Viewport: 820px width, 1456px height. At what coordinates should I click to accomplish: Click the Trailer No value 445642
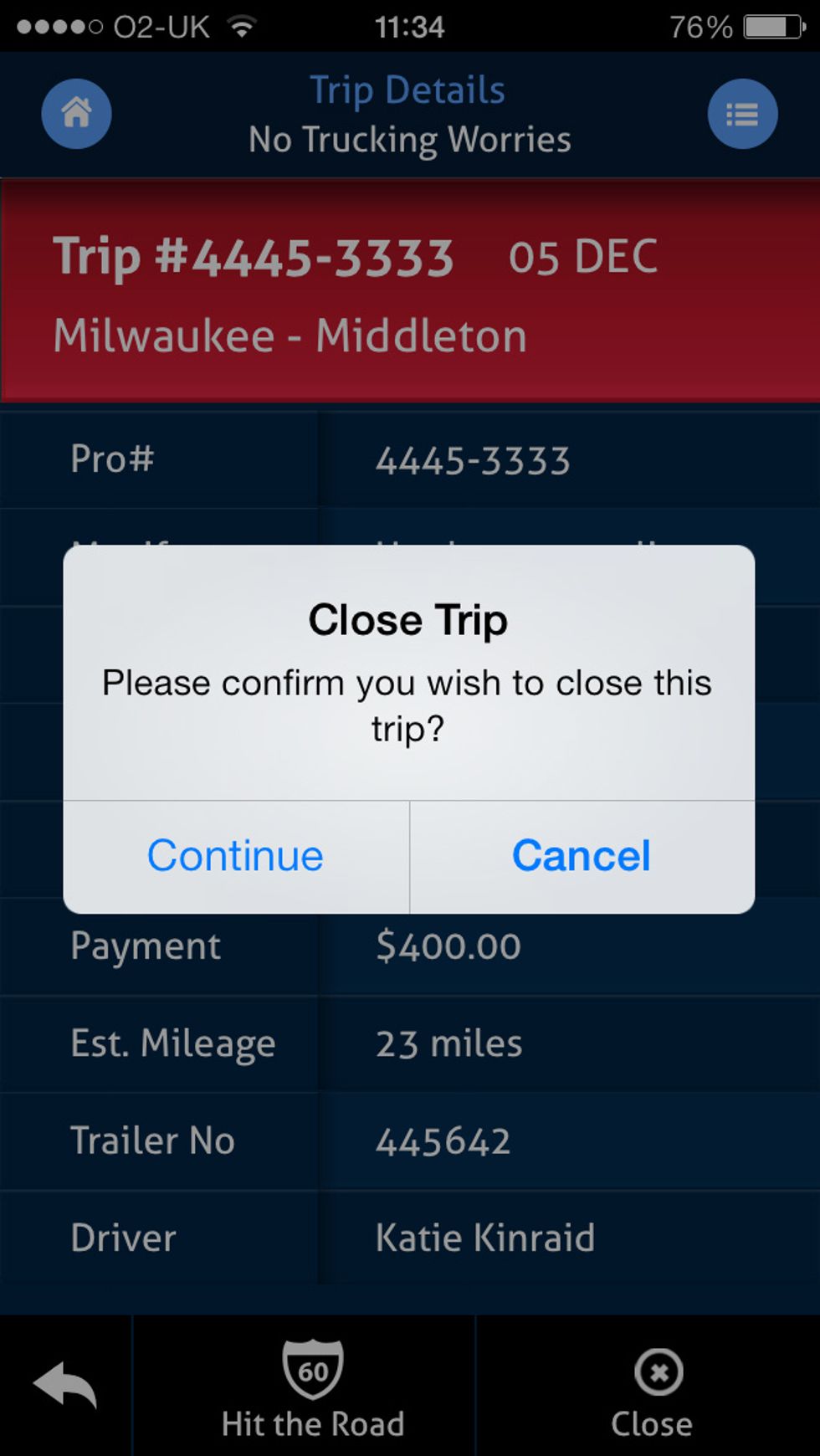(x=443, y=1141)
